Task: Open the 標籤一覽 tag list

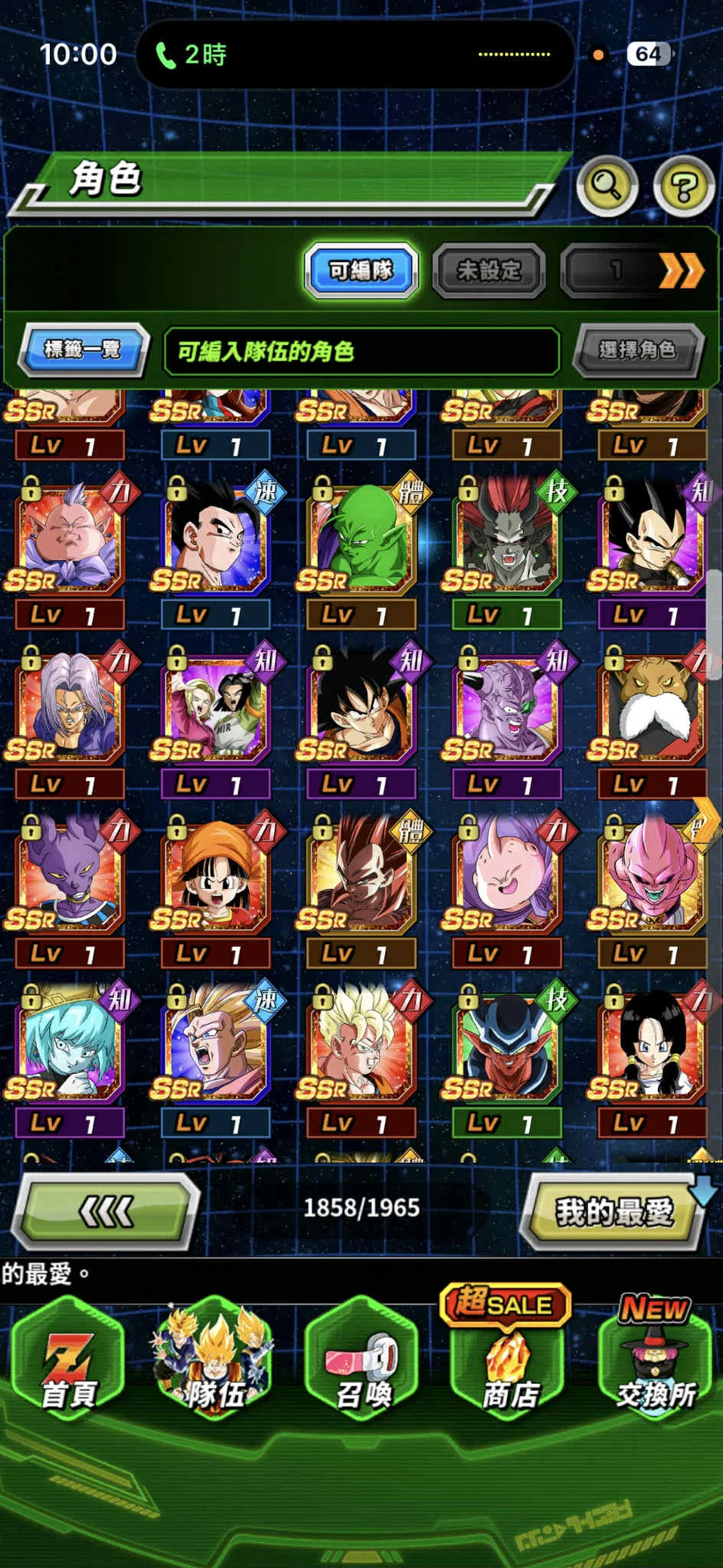Action: coord(83,350)
